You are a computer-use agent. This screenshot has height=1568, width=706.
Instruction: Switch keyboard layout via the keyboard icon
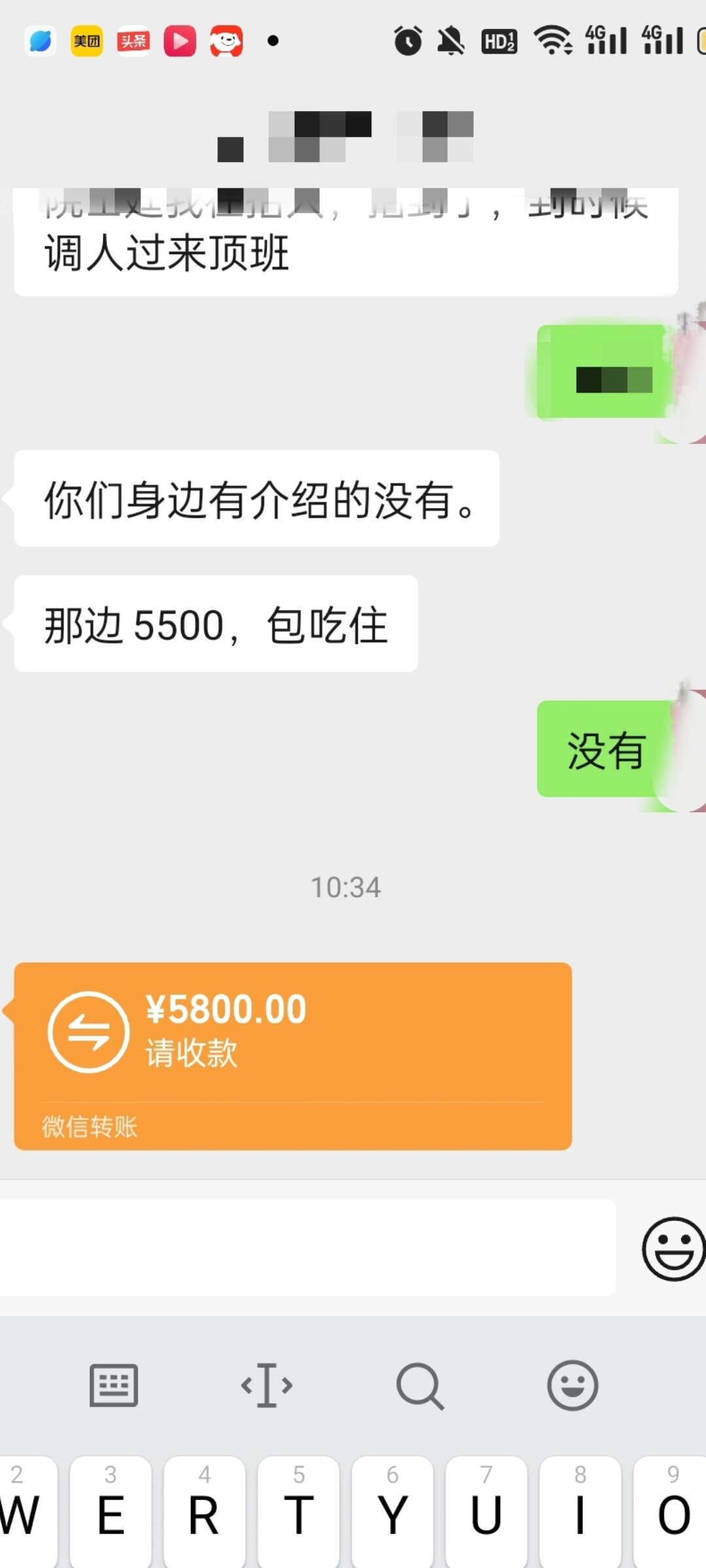pos(113,1384)
